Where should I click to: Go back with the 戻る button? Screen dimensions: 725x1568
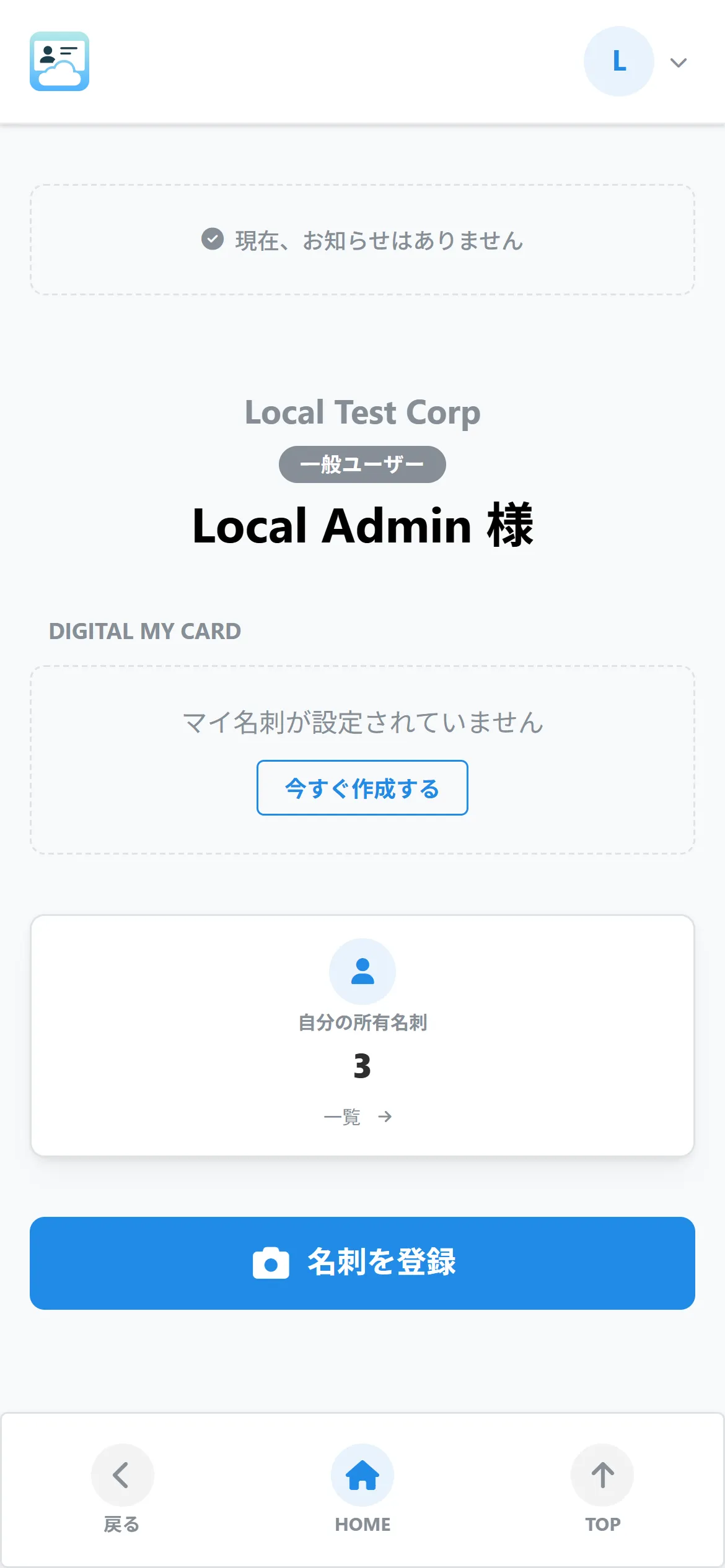[x=122, y=1487]
